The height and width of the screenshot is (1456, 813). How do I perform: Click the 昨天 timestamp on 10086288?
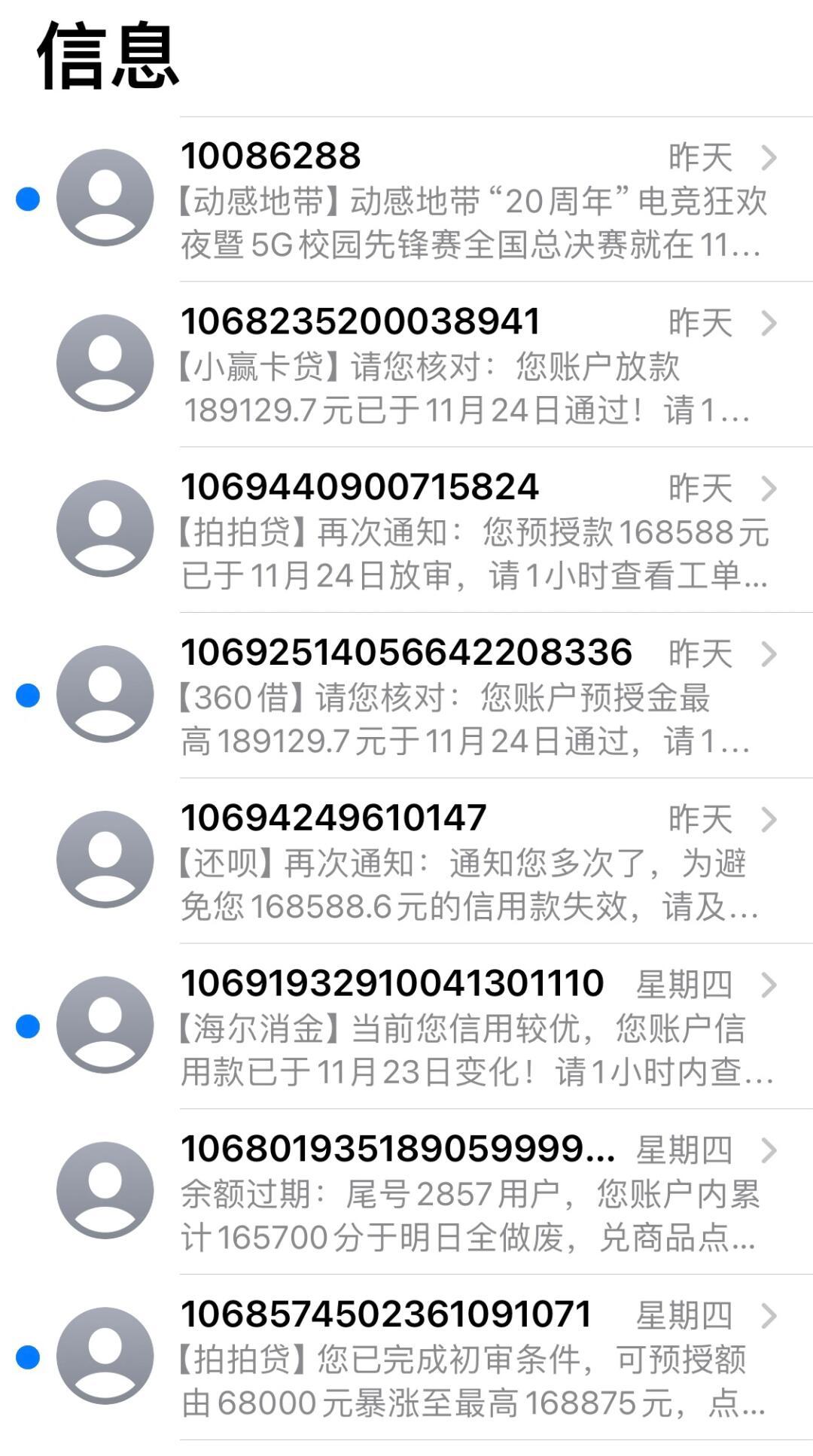(700, 157)
